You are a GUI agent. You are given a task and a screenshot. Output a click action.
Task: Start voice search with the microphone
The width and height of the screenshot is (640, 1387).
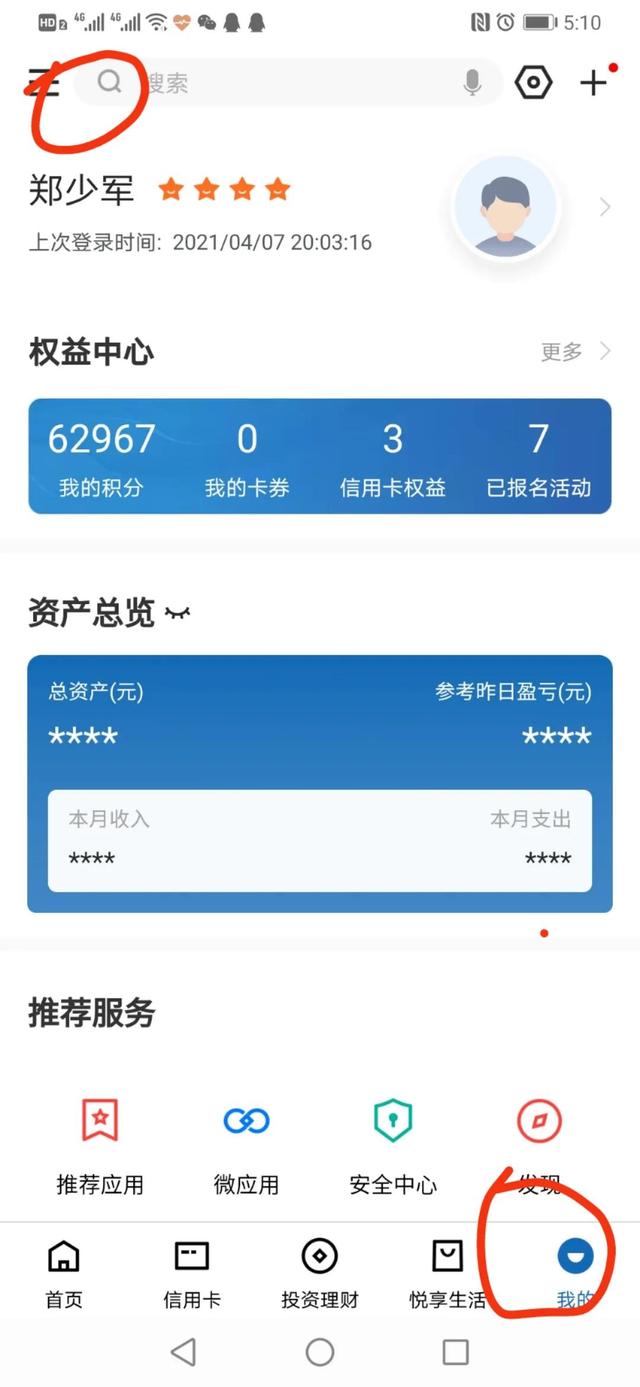(473, 83)
